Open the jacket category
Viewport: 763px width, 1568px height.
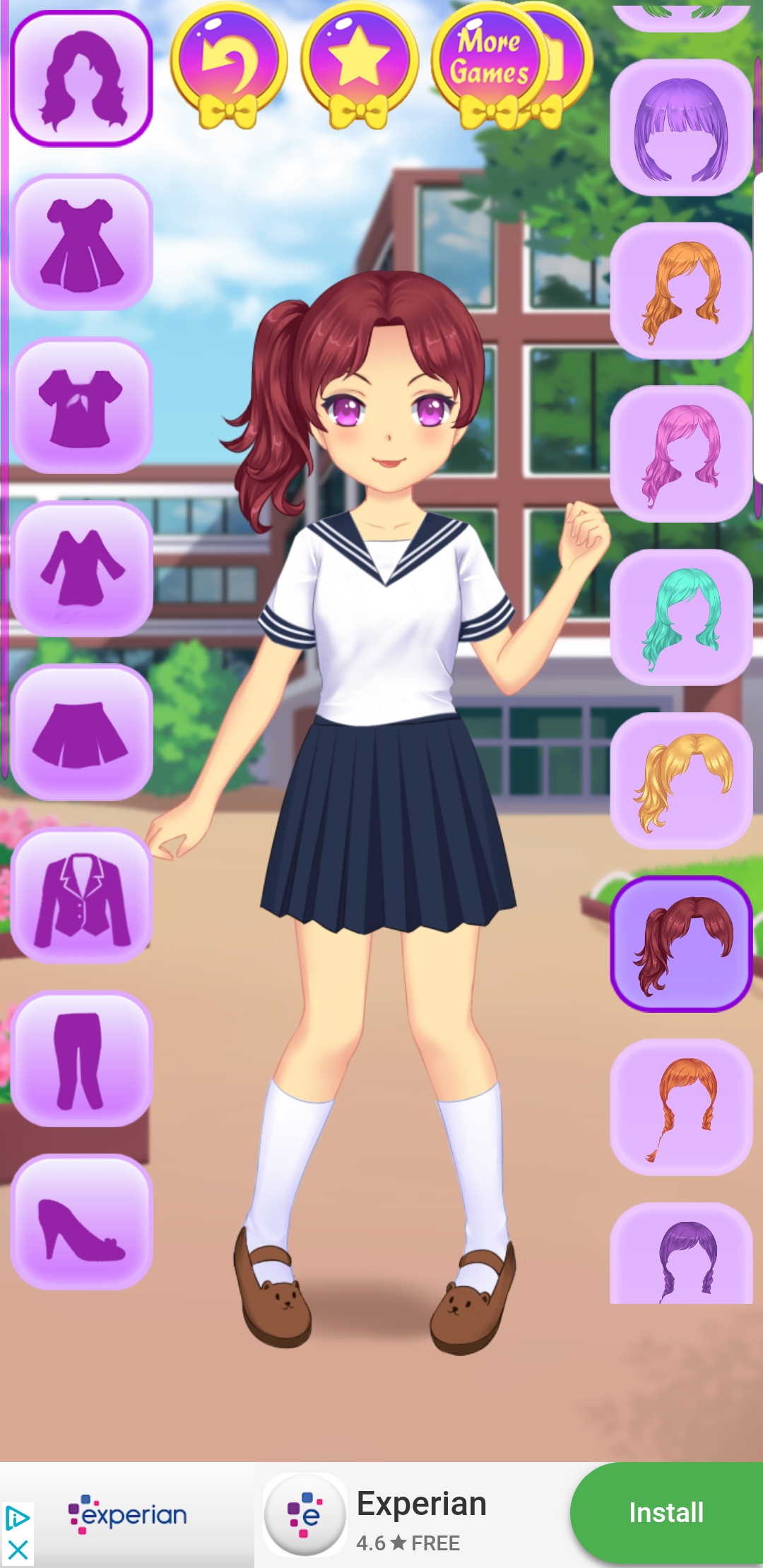click(x=81, y=896)
